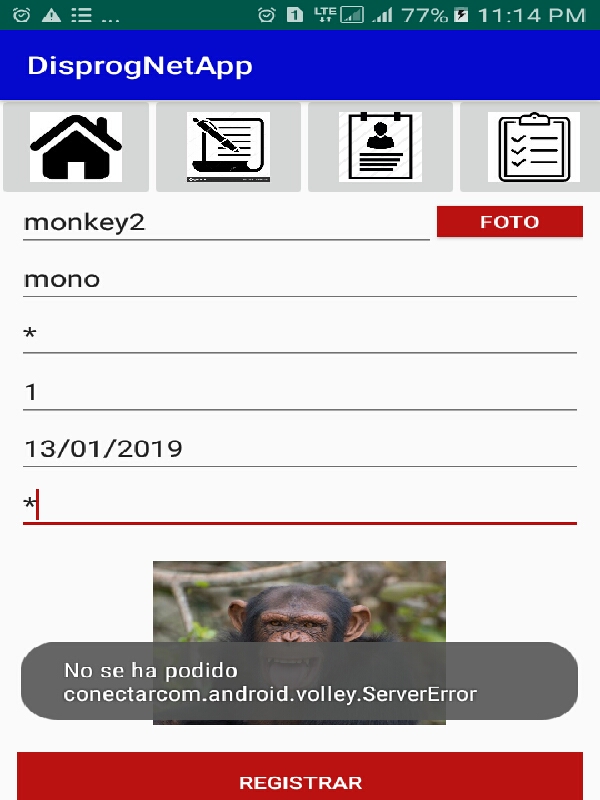Edit the monkey2 text field
The width and height of the screenshot is (600, 800).
click(226, 222)
